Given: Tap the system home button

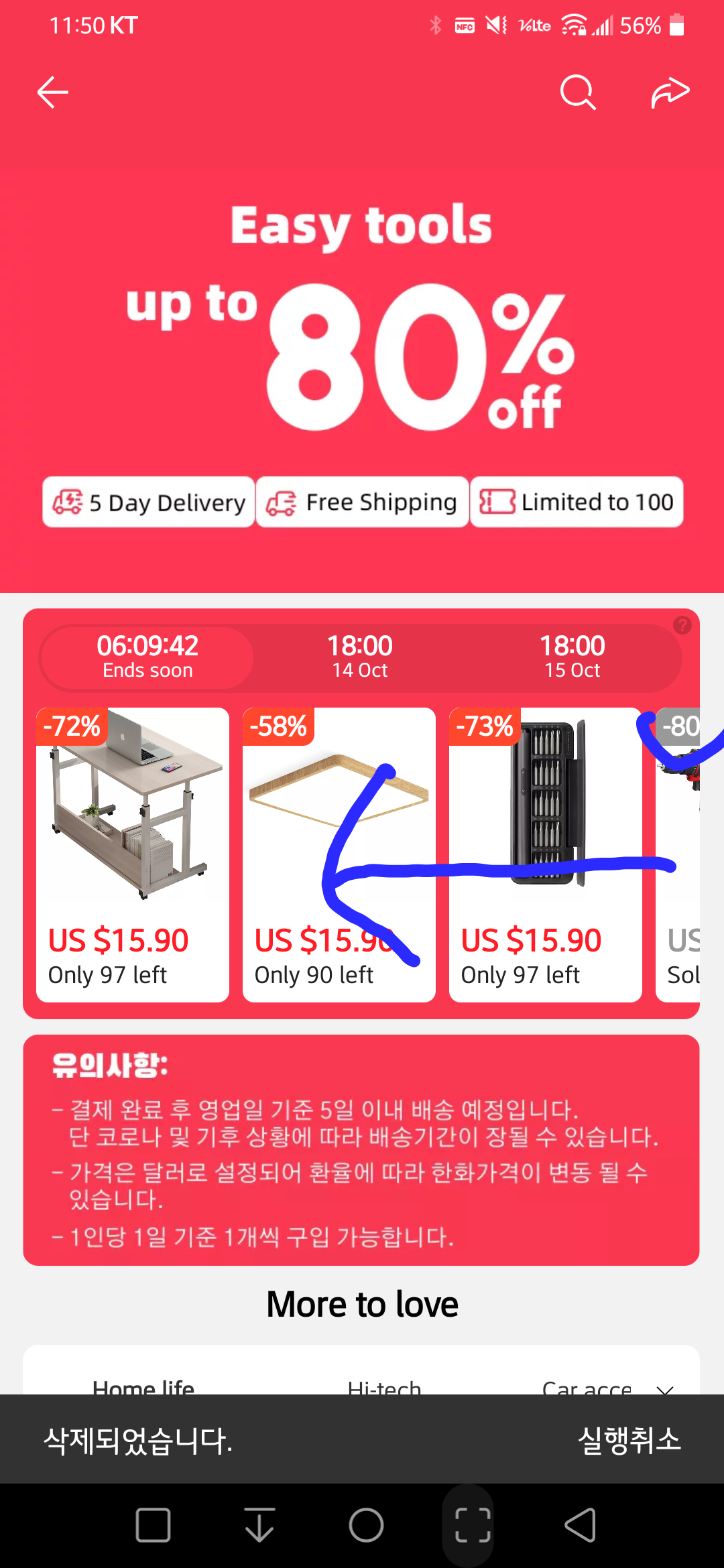Looking at the screenshot, I should pos(366,1526).
